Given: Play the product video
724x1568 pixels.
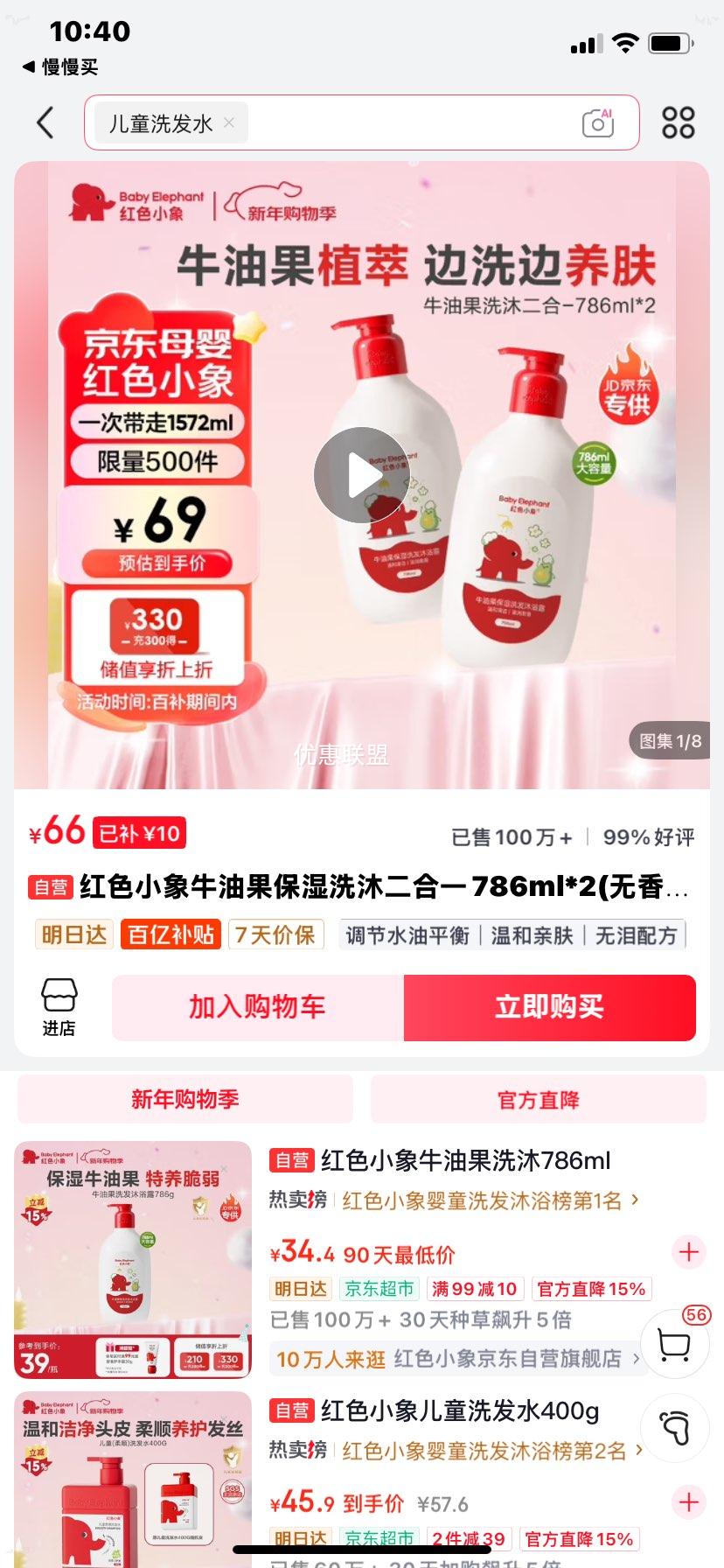Looking at the screenshot, I should pos(361,474).
